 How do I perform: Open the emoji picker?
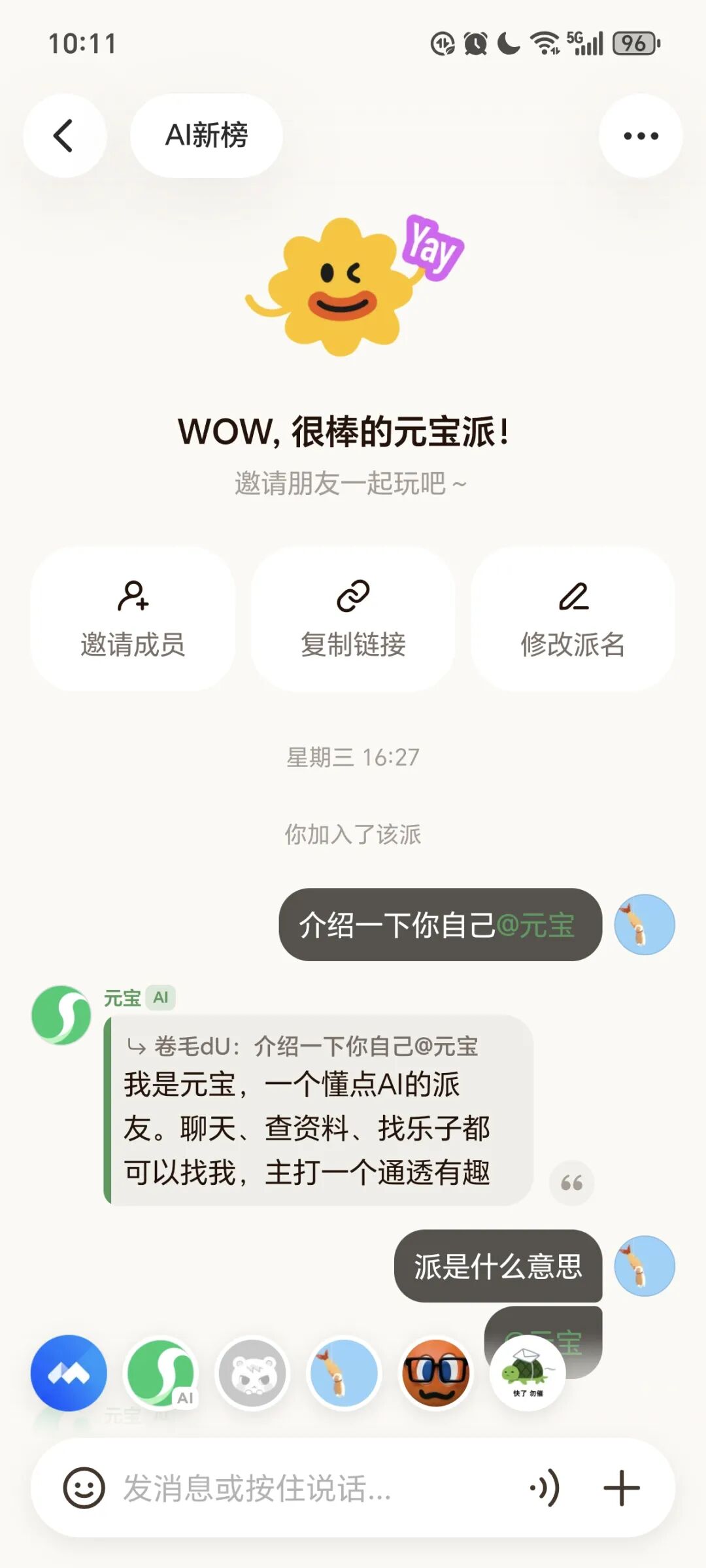[x=84, y=1488]
